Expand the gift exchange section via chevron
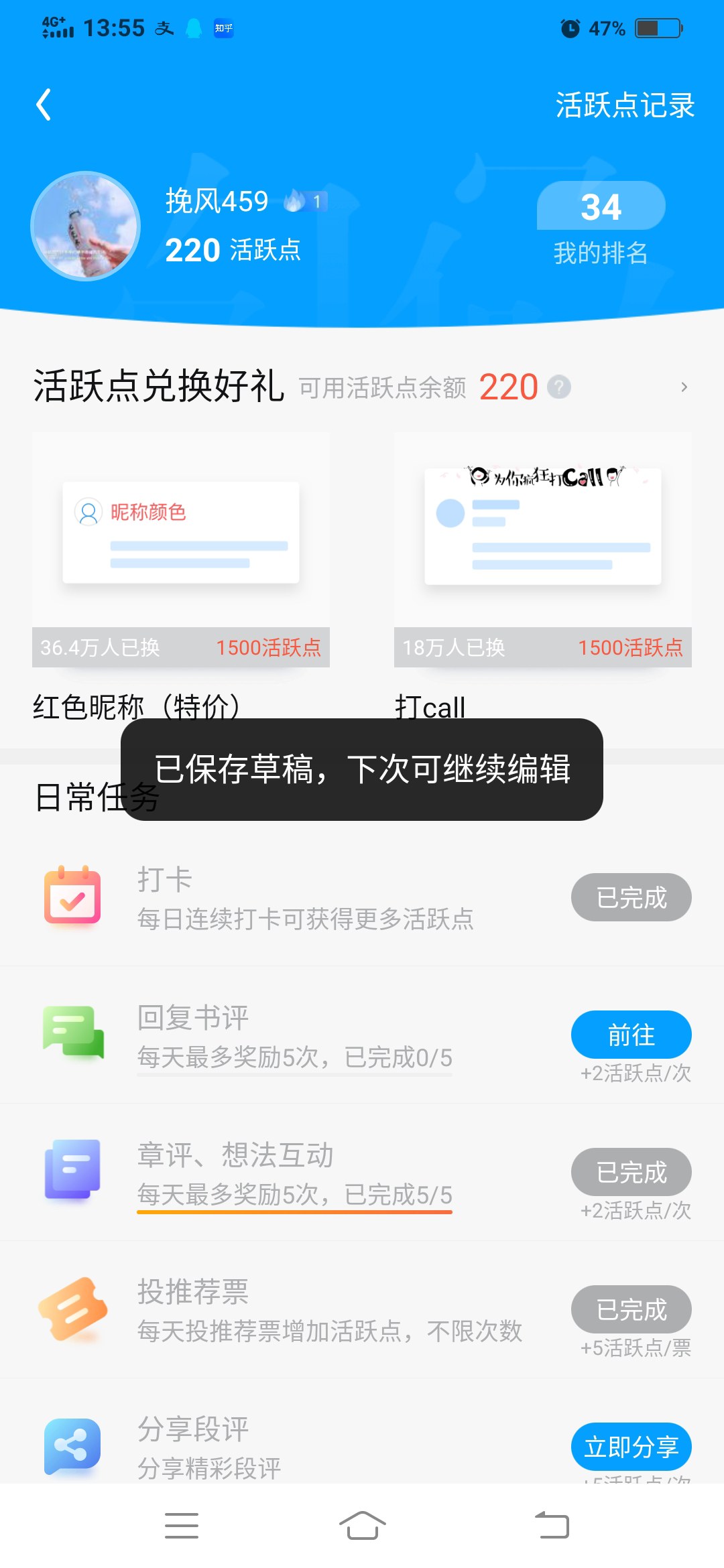This screenshot has height=1568, width=724. pyautogui.click(x=683, y=387)
